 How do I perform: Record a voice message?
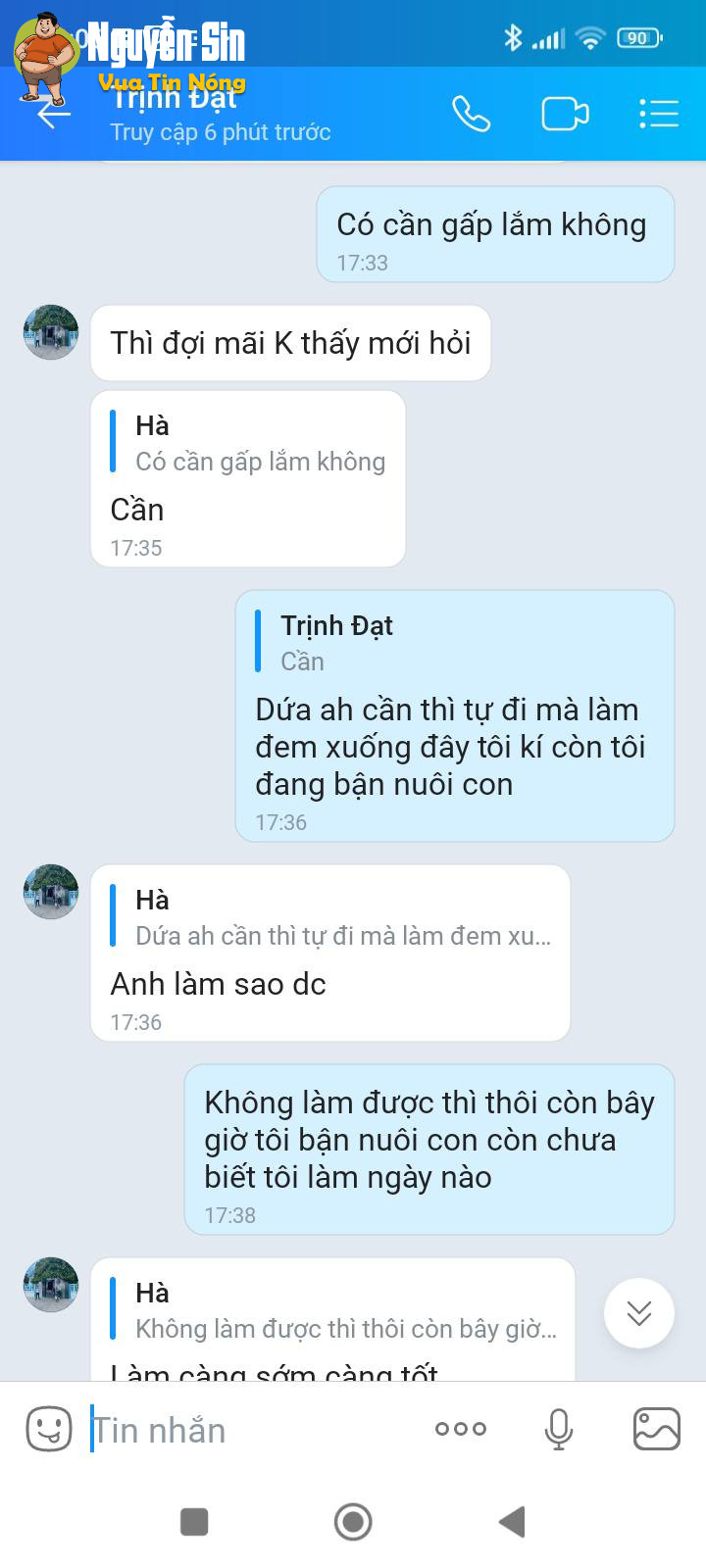(559, 1429)
